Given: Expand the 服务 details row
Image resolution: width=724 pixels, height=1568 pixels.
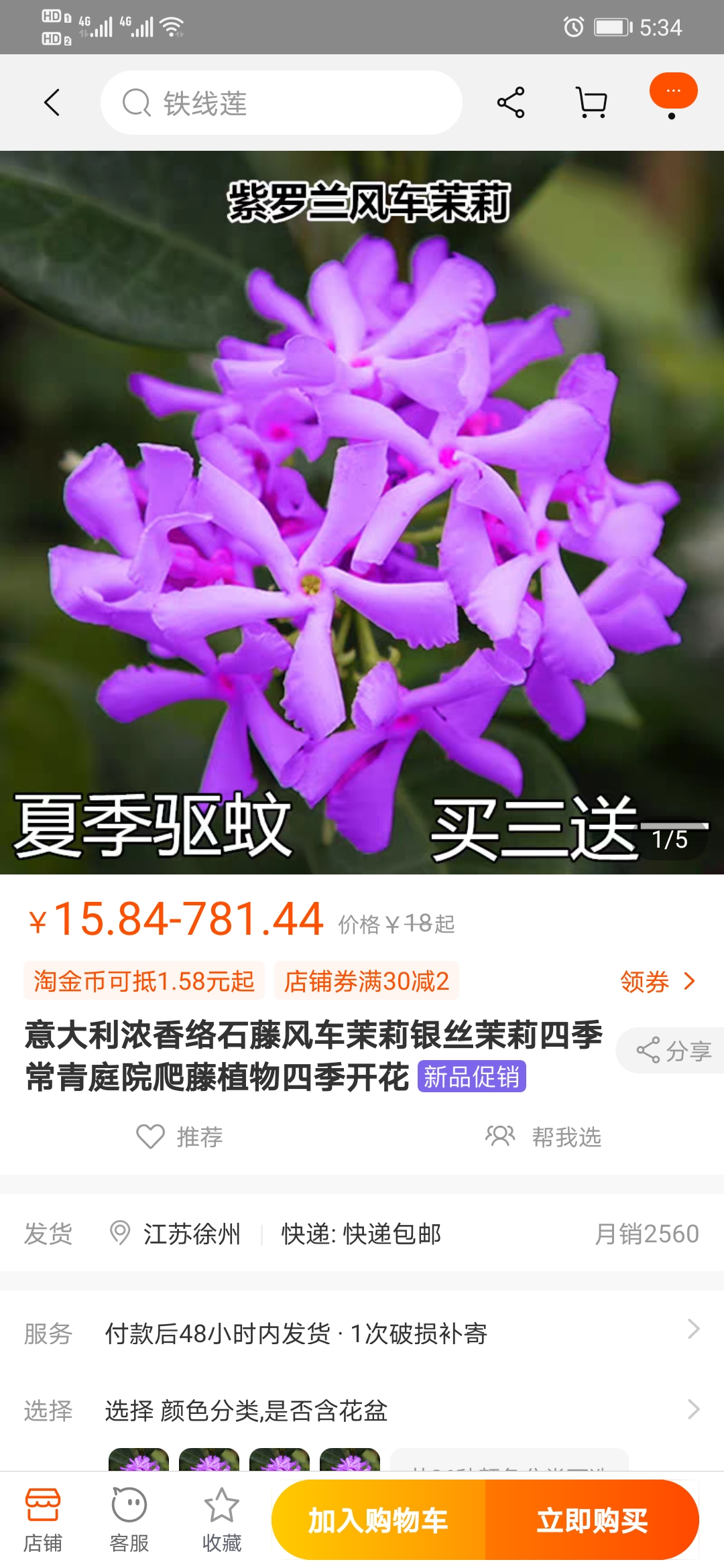Looking at the screenshot, I should pyautogui.click(x=362, y=1333).
